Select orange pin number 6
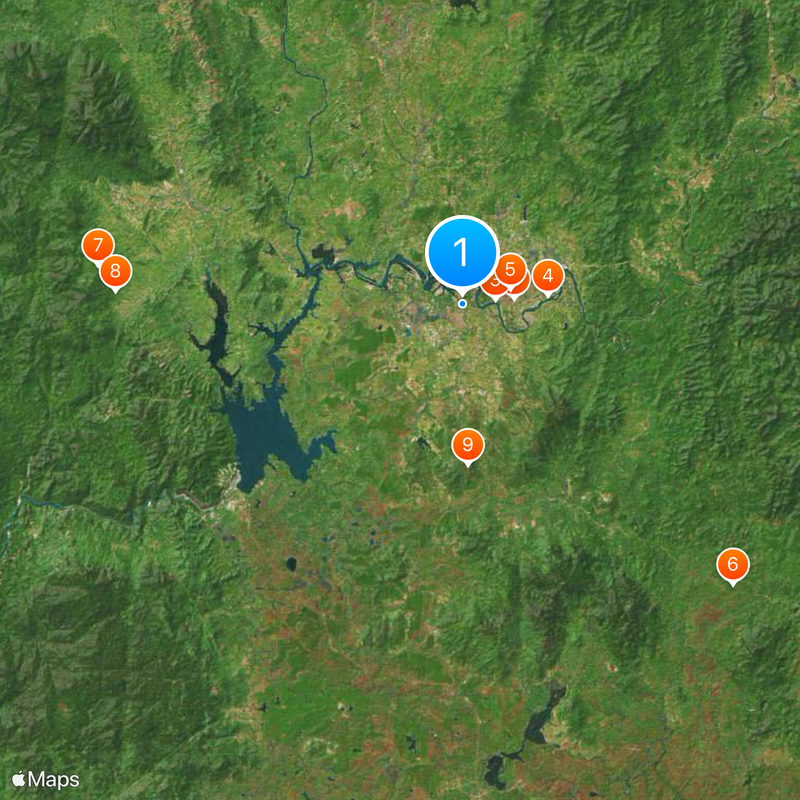Image resolution: width=800 pixels, height=800 pixels. (733, 565)
